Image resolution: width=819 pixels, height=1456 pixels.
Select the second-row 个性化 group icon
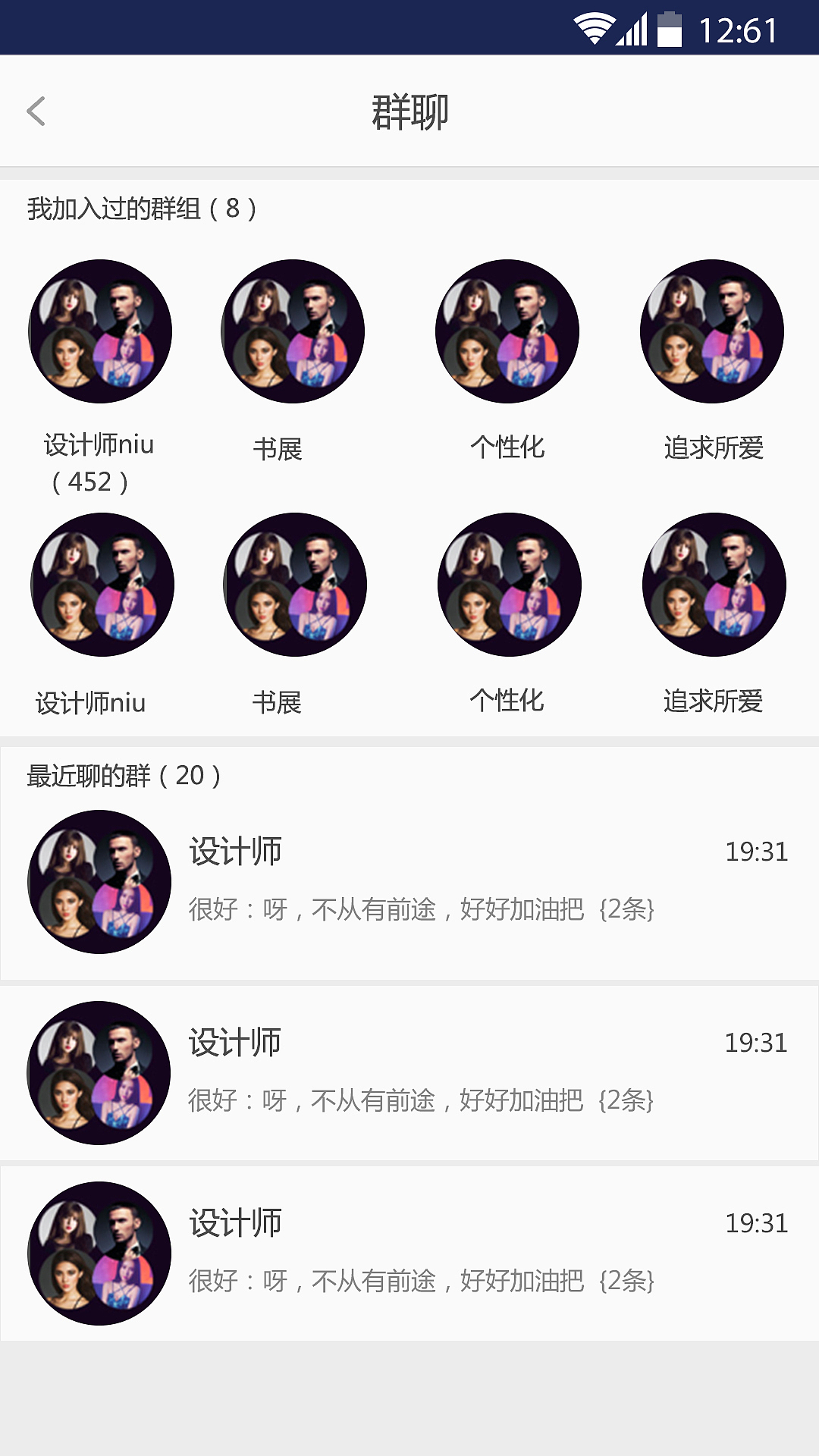(507, 584)
